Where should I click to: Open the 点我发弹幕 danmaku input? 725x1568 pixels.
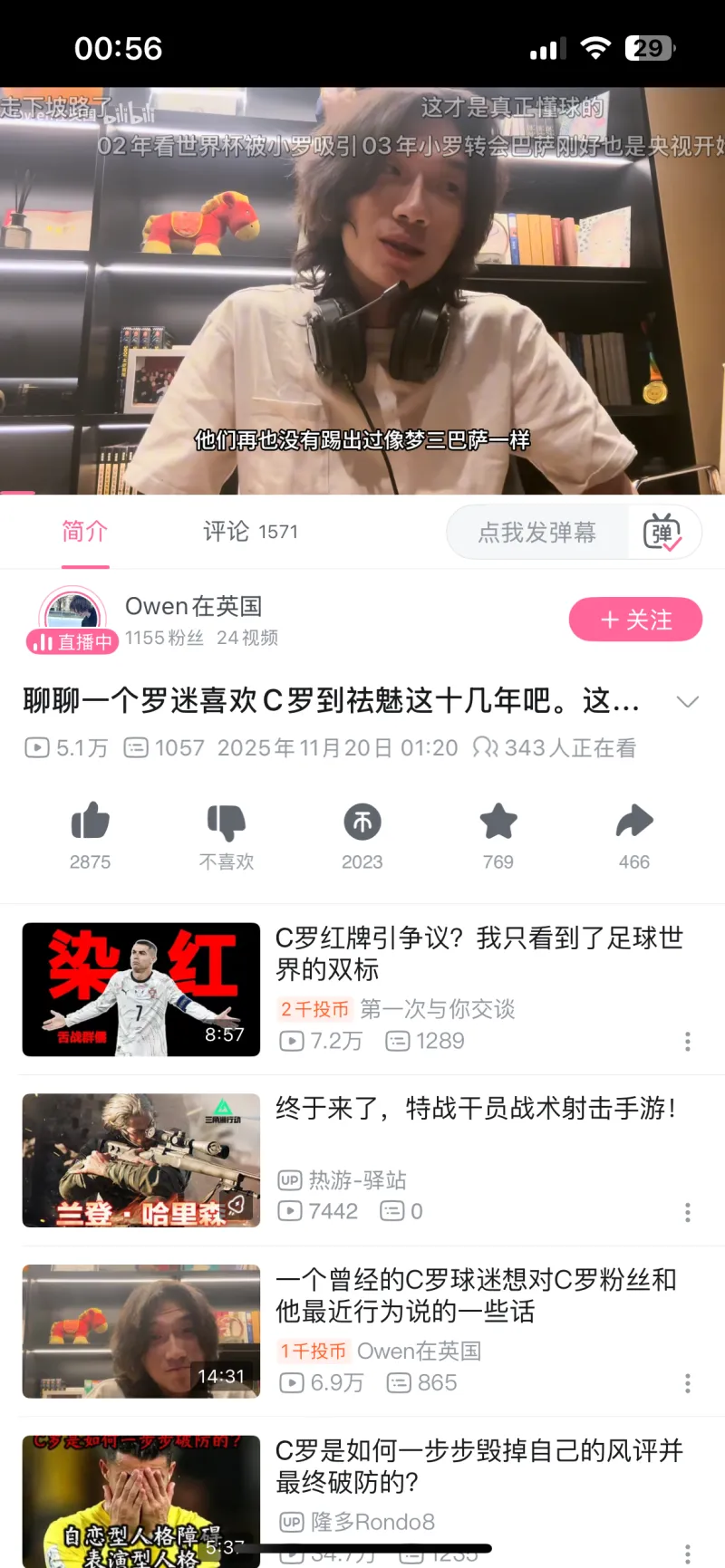(x=536, y=533)
